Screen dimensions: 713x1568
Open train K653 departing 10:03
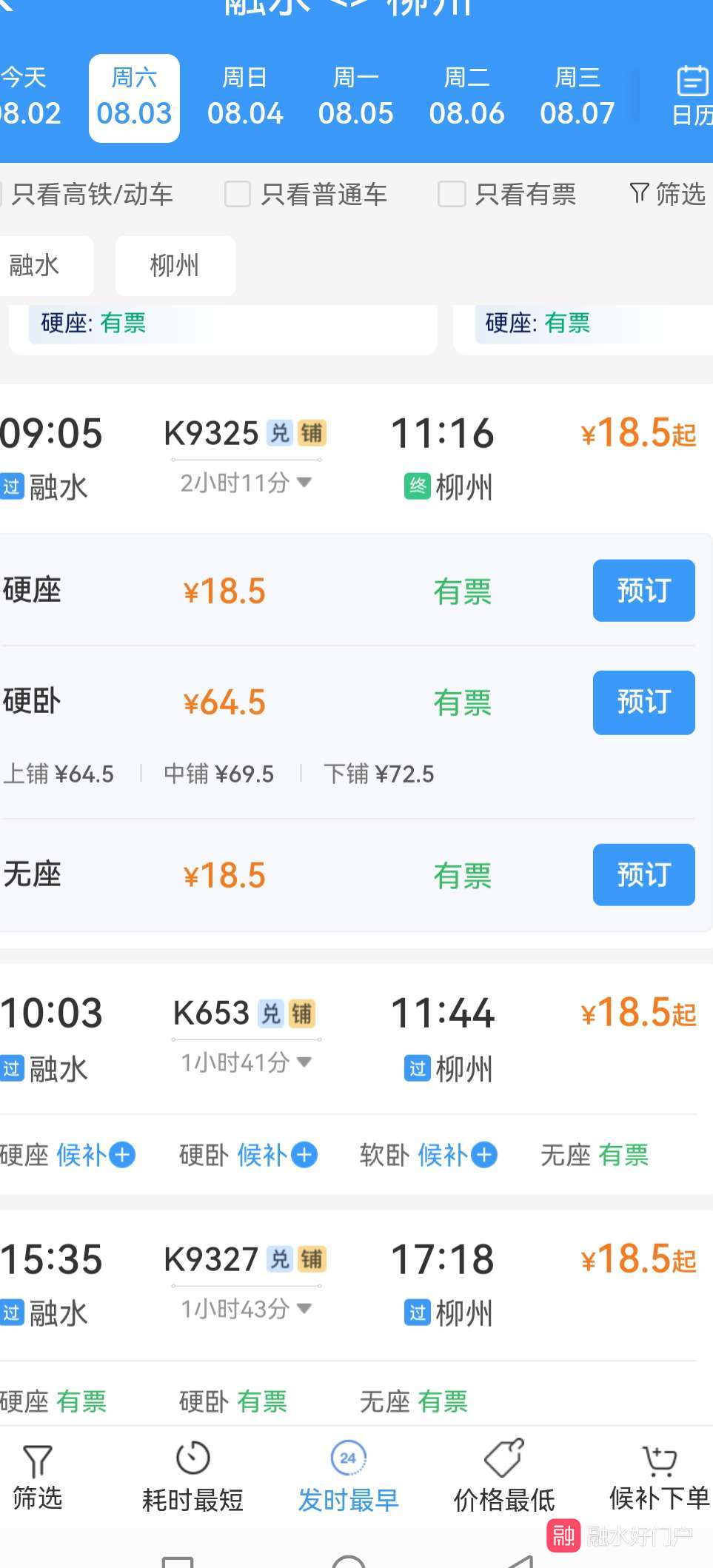[348, 1036]
